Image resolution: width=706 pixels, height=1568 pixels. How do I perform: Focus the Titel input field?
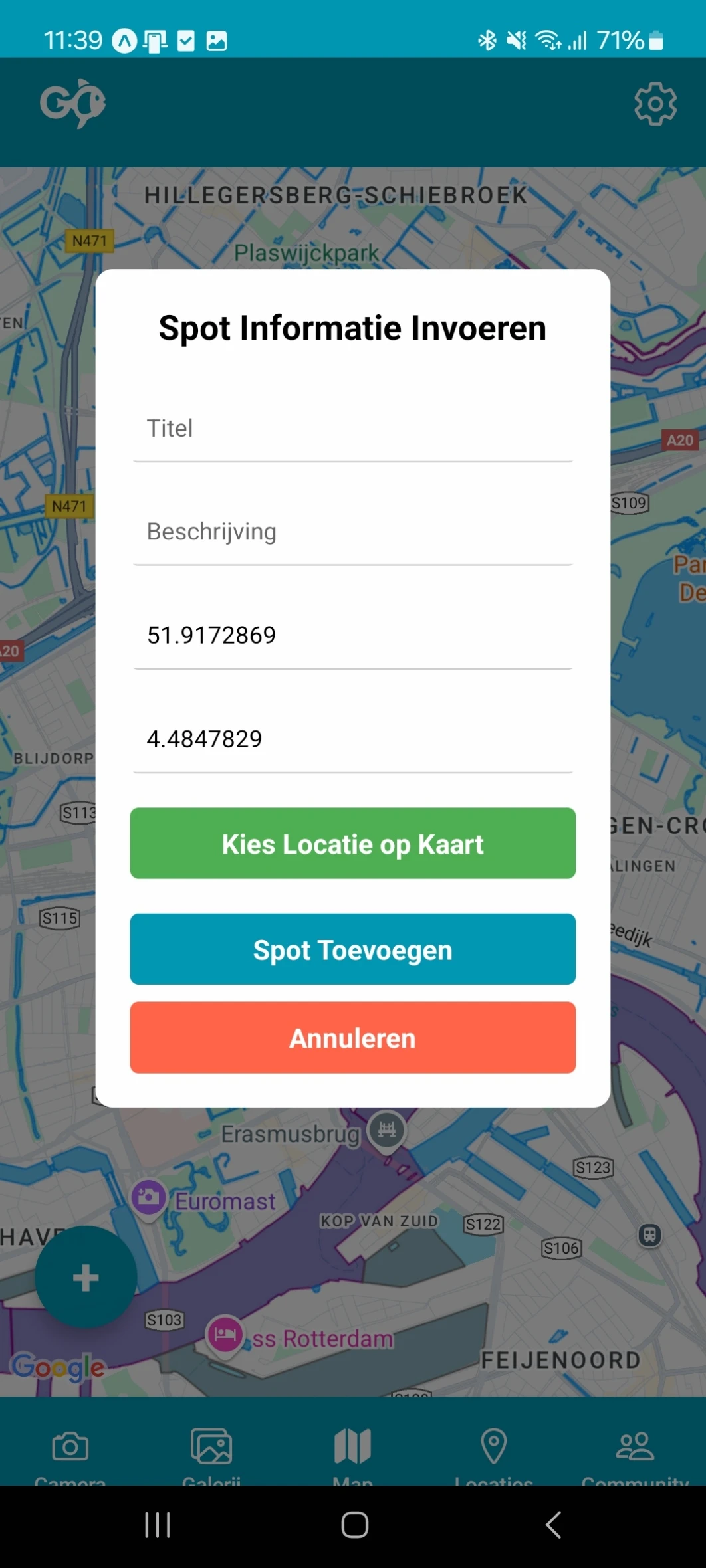pos(352,428)
